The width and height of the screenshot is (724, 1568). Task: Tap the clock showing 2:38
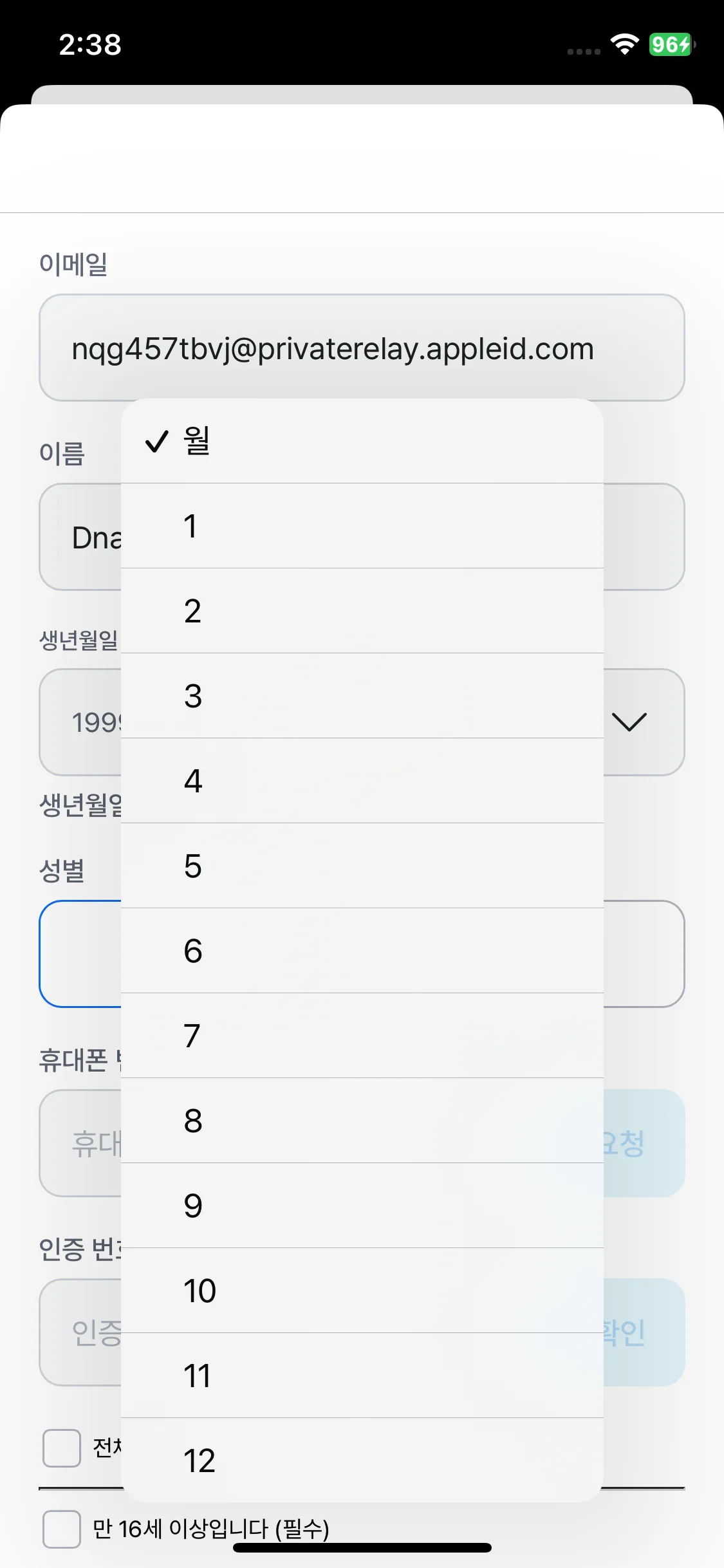tap(90, 45)
